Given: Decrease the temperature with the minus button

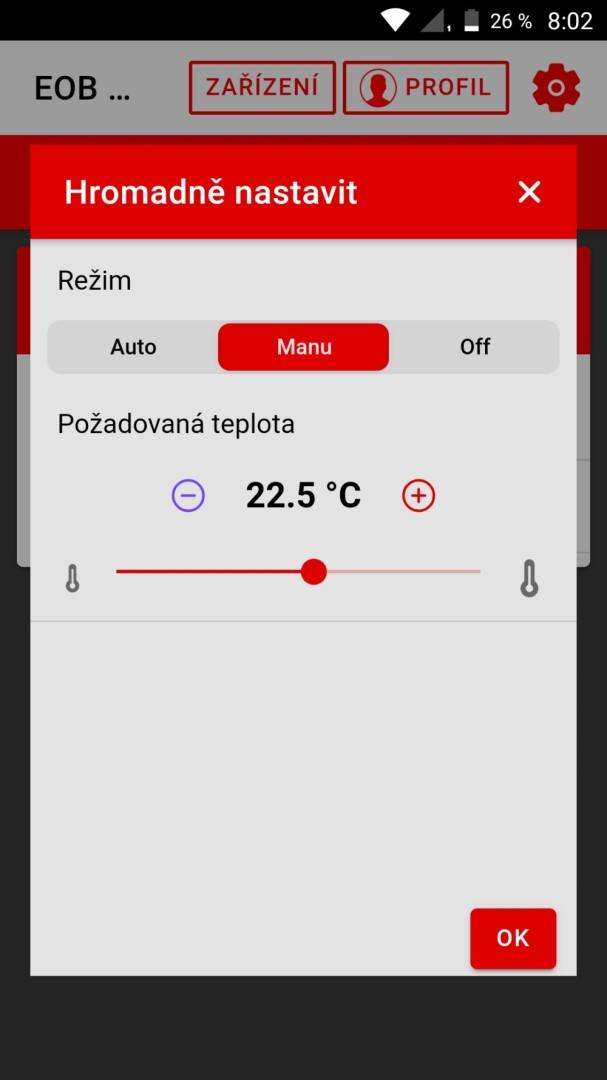Looking at the screenshot, I should [188, 495].
